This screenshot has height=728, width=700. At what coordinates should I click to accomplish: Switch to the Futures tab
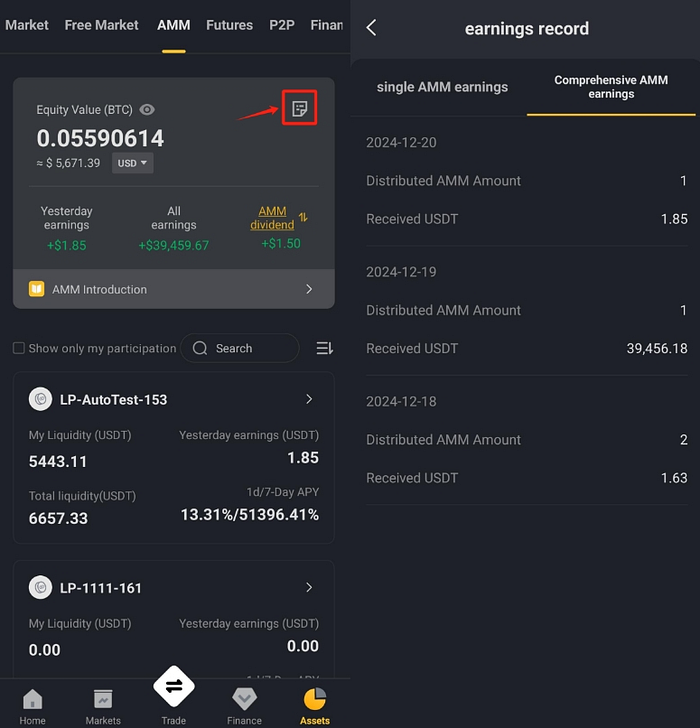229,25
